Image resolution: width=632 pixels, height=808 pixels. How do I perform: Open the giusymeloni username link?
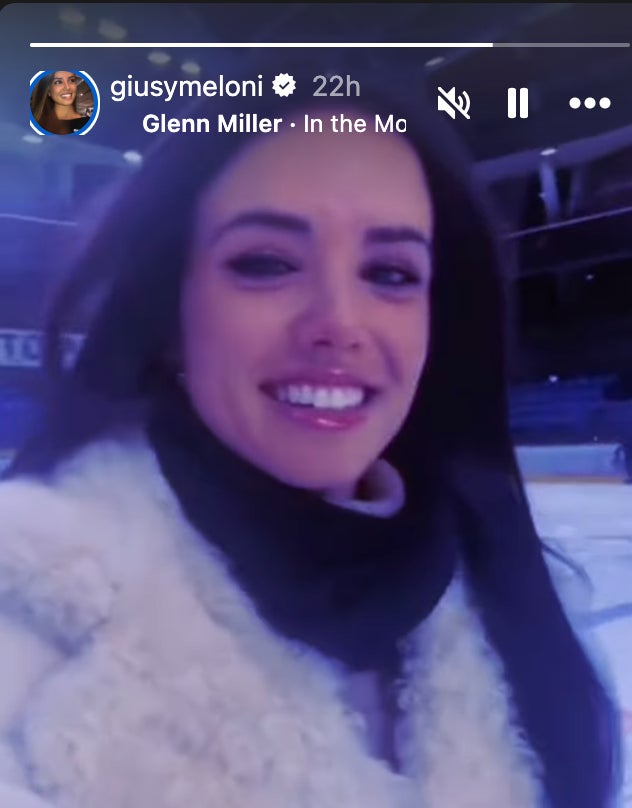point(186,87)
